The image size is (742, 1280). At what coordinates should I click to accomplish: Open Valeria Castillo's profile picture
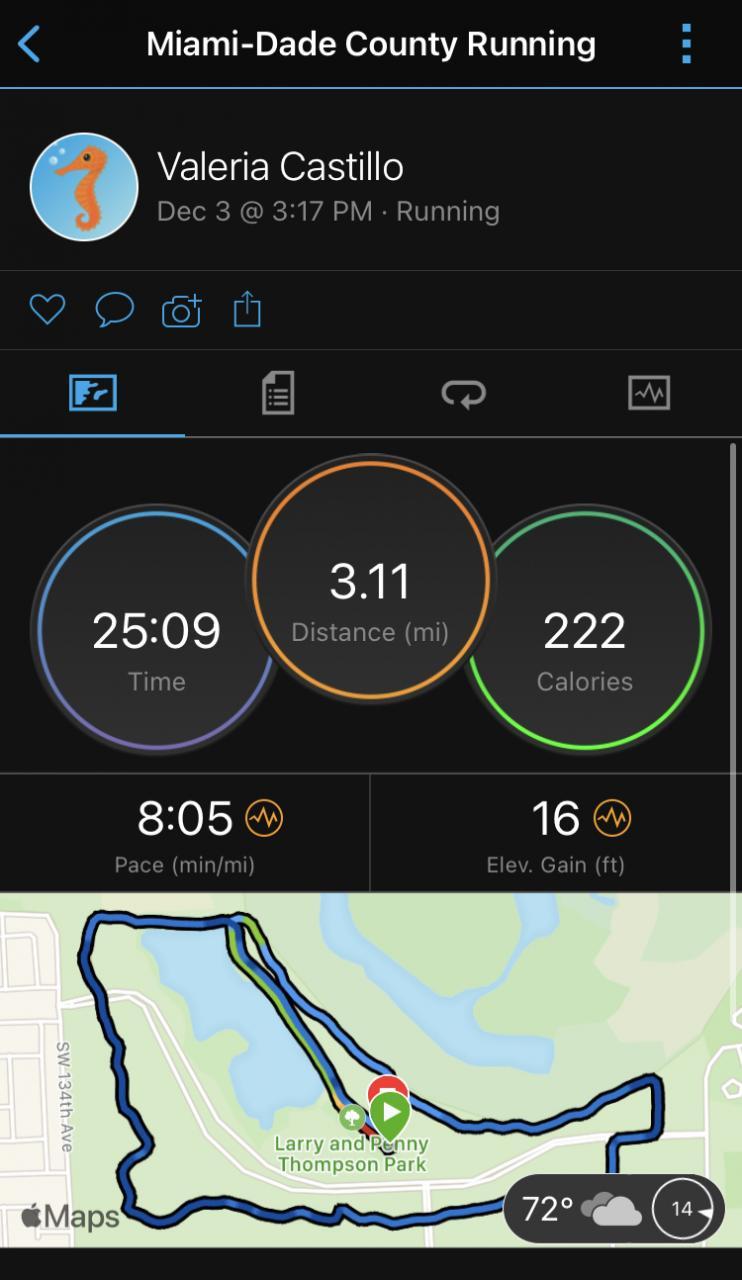coord(84,187)
